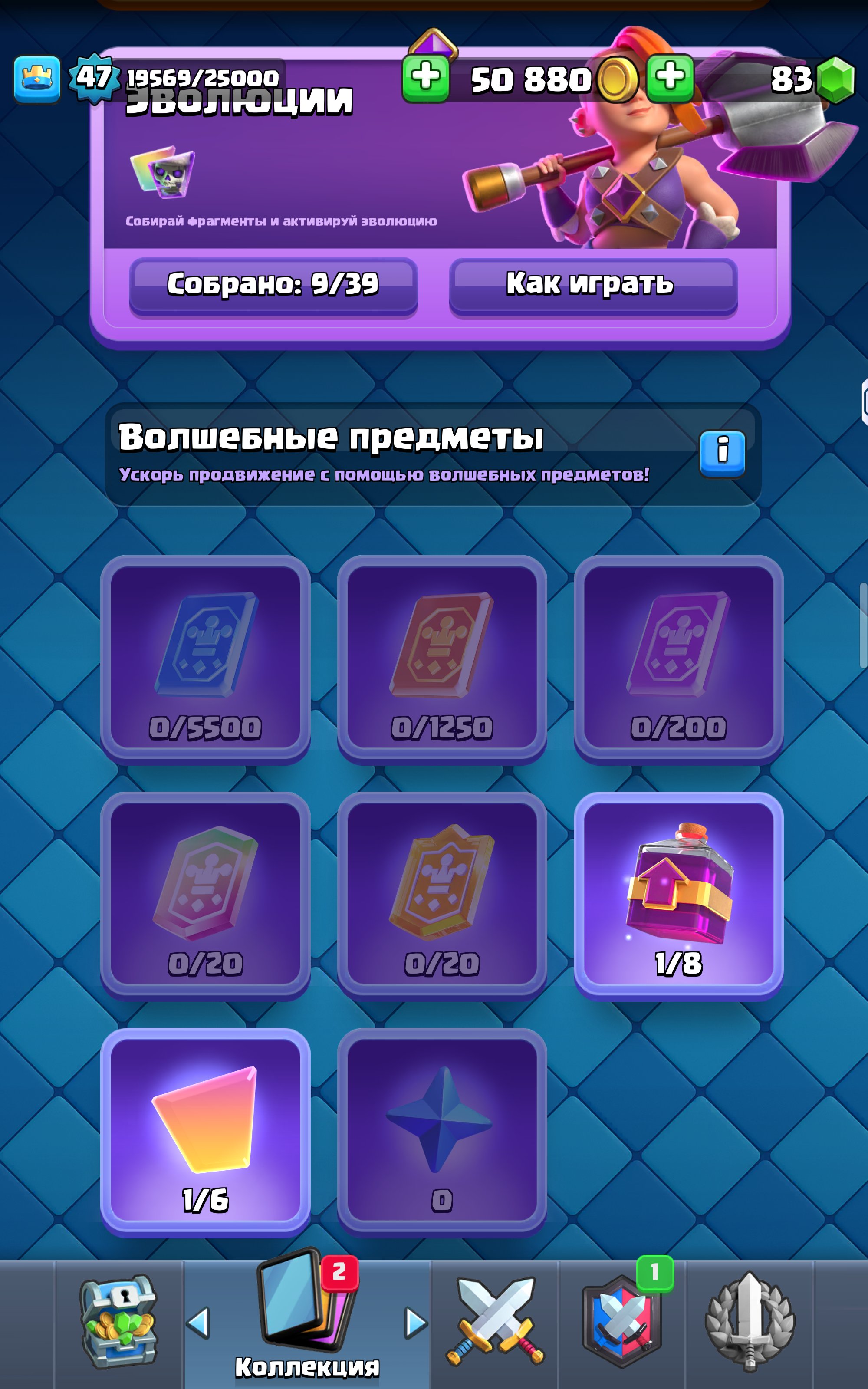This screenshot has width=868, height=1389.
Task: Select the purple book 0/200 item
Action: [x=678, y=659]
